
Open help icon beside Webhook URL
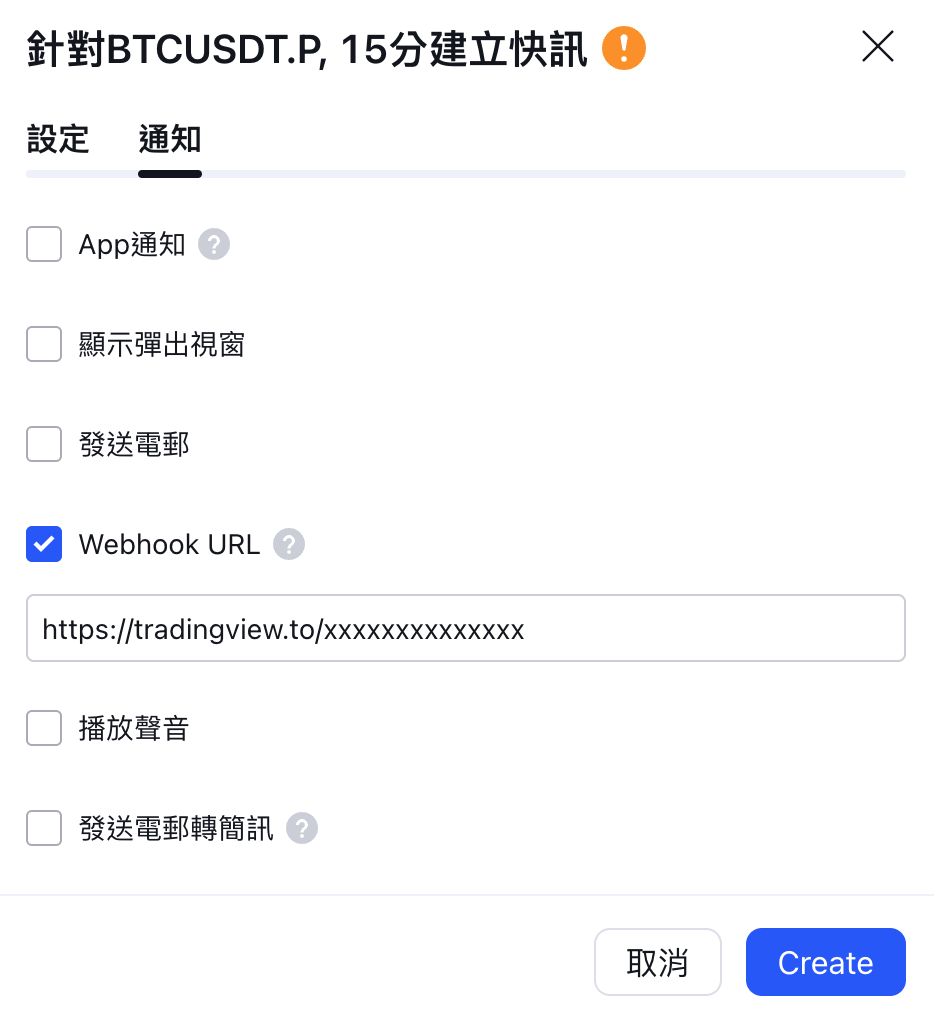[x=289, y=544]
